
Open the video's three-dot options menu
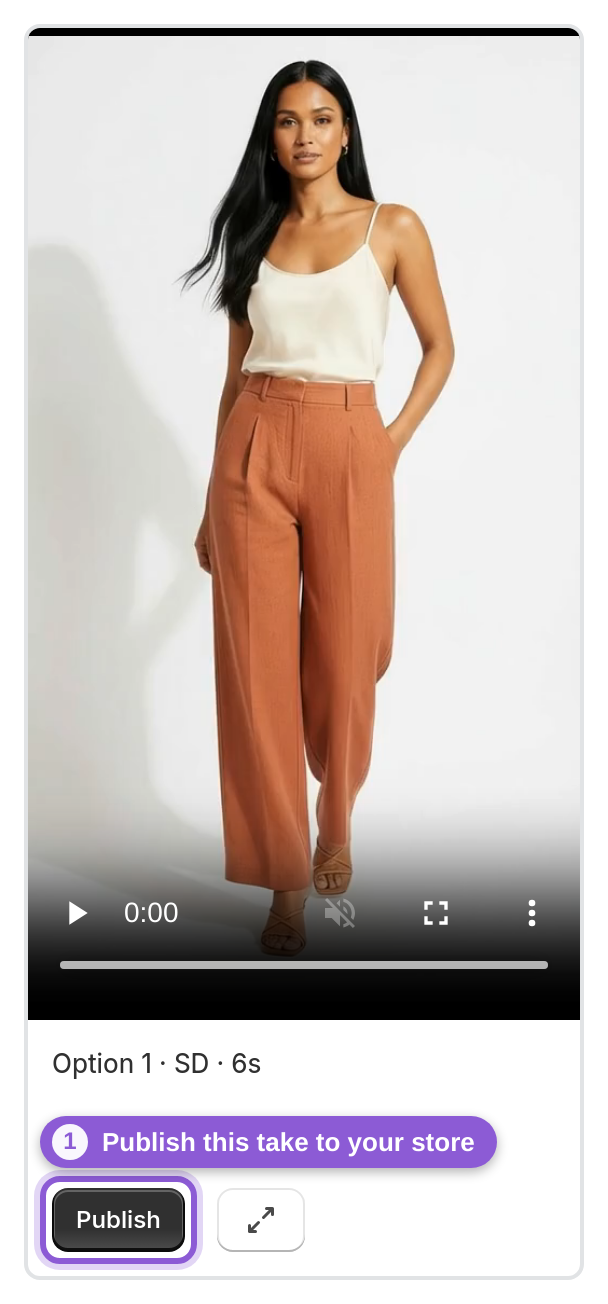[x=532, y=912]
